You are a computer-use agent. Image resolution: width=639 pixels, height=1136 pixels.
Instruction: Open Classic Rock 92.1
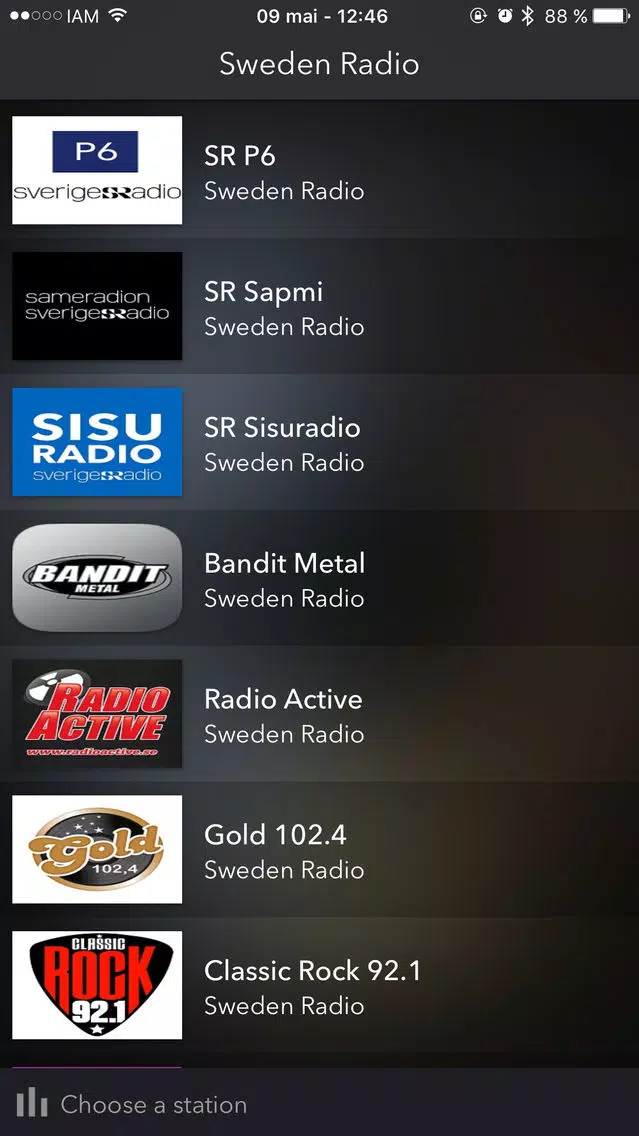pyautogui.click(x=320, y=985)
